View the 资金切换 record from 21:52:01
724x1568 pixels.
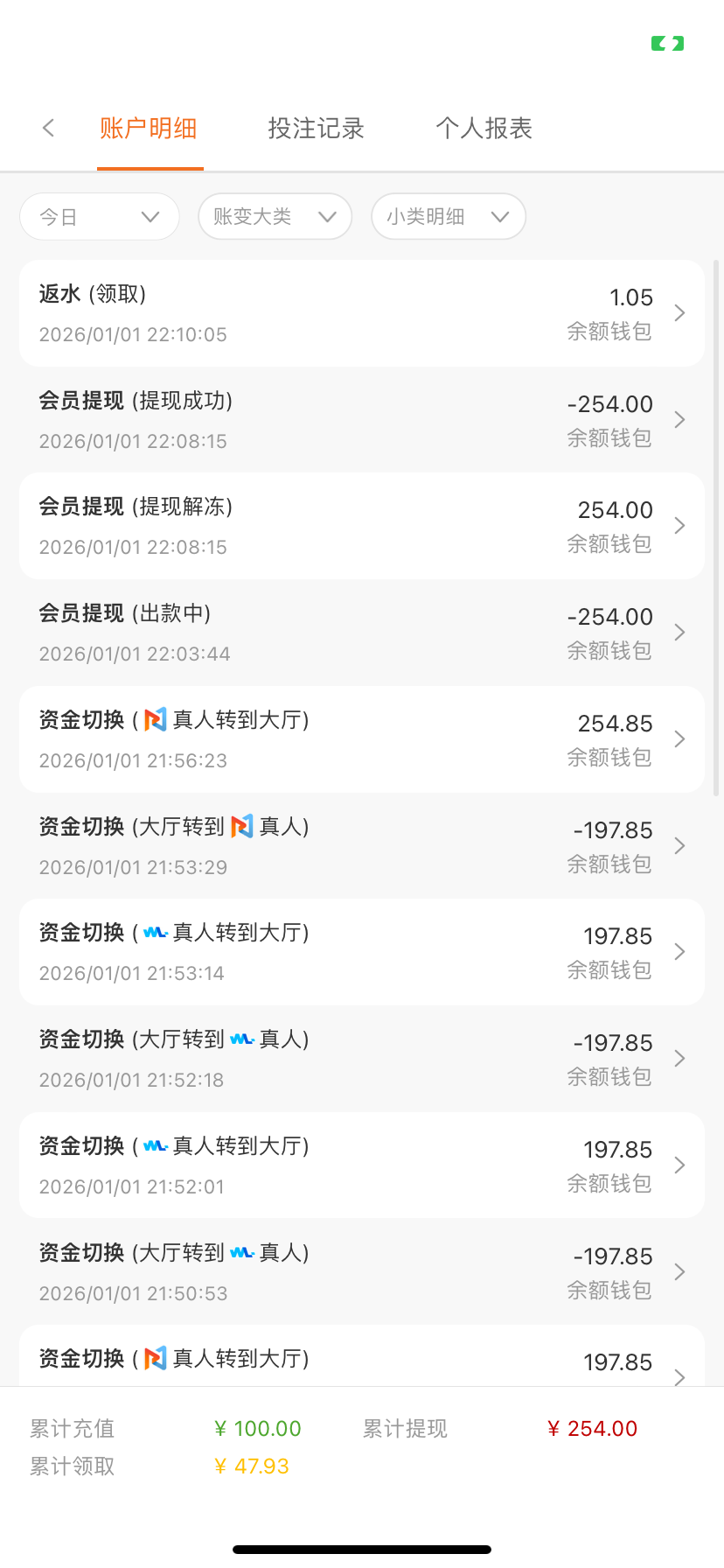click(362, 1165)
